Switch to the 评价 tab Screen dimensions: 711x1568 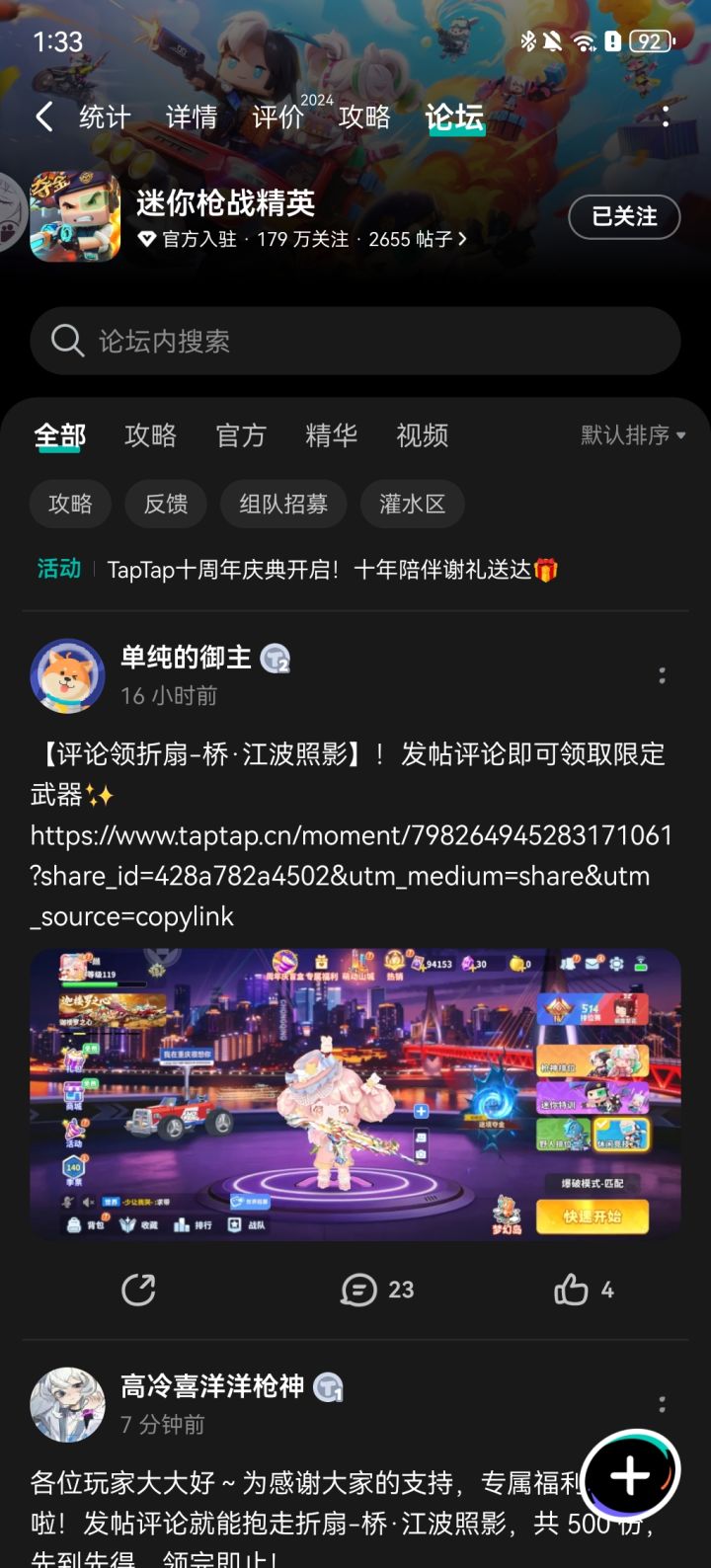(x=279, y=118)
